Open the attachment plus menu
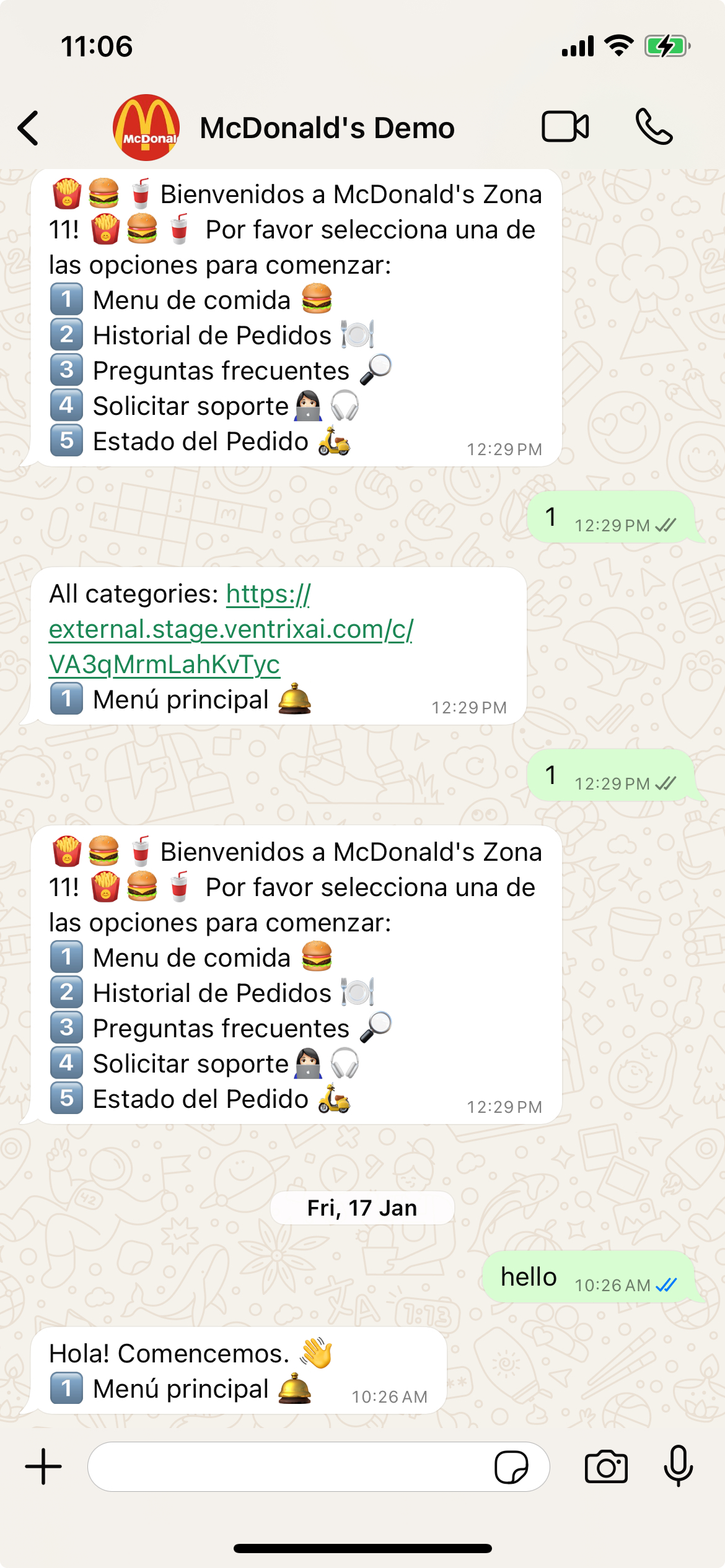This screenshot has width=725, height=1568. [x=43, y=1466]
